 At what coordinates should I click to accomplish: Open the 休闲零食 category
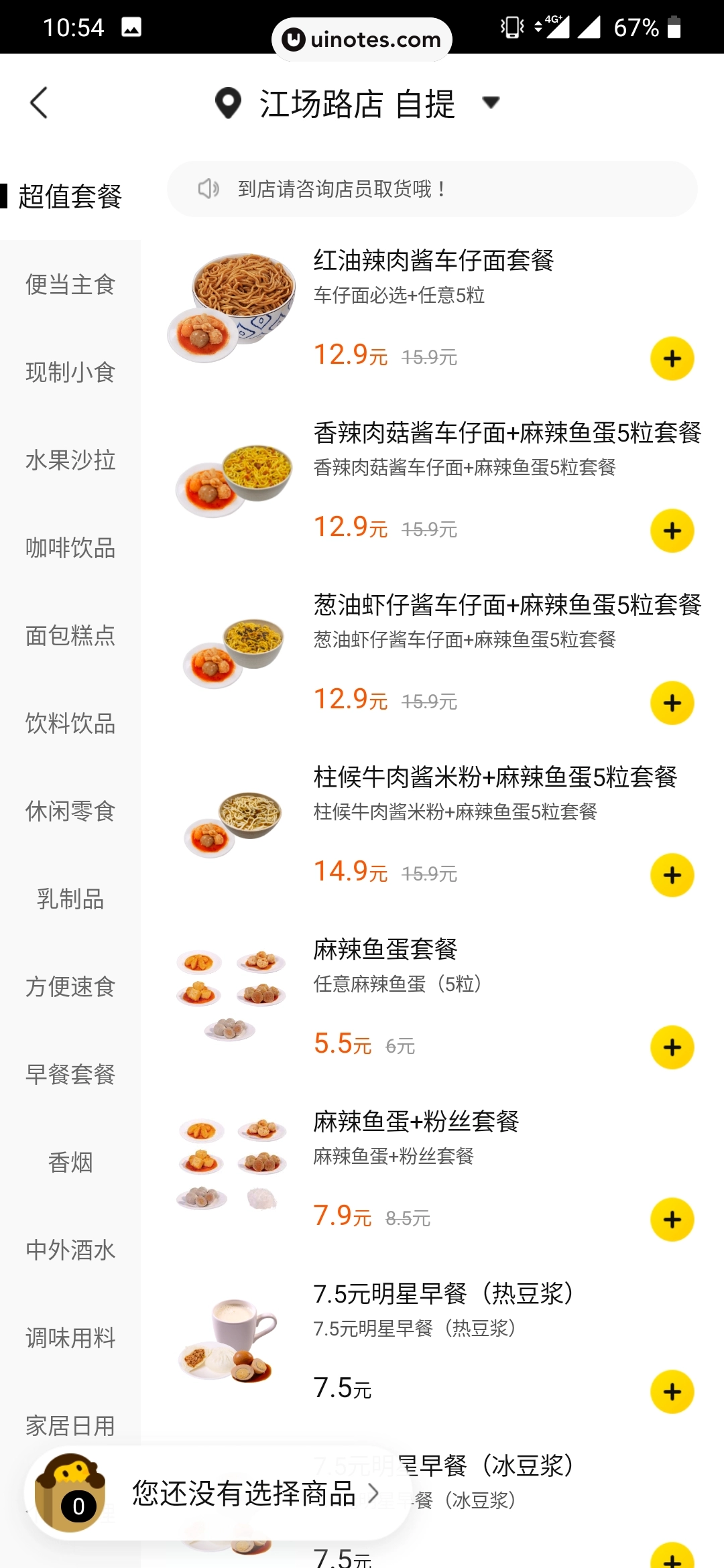coord(70,811)
